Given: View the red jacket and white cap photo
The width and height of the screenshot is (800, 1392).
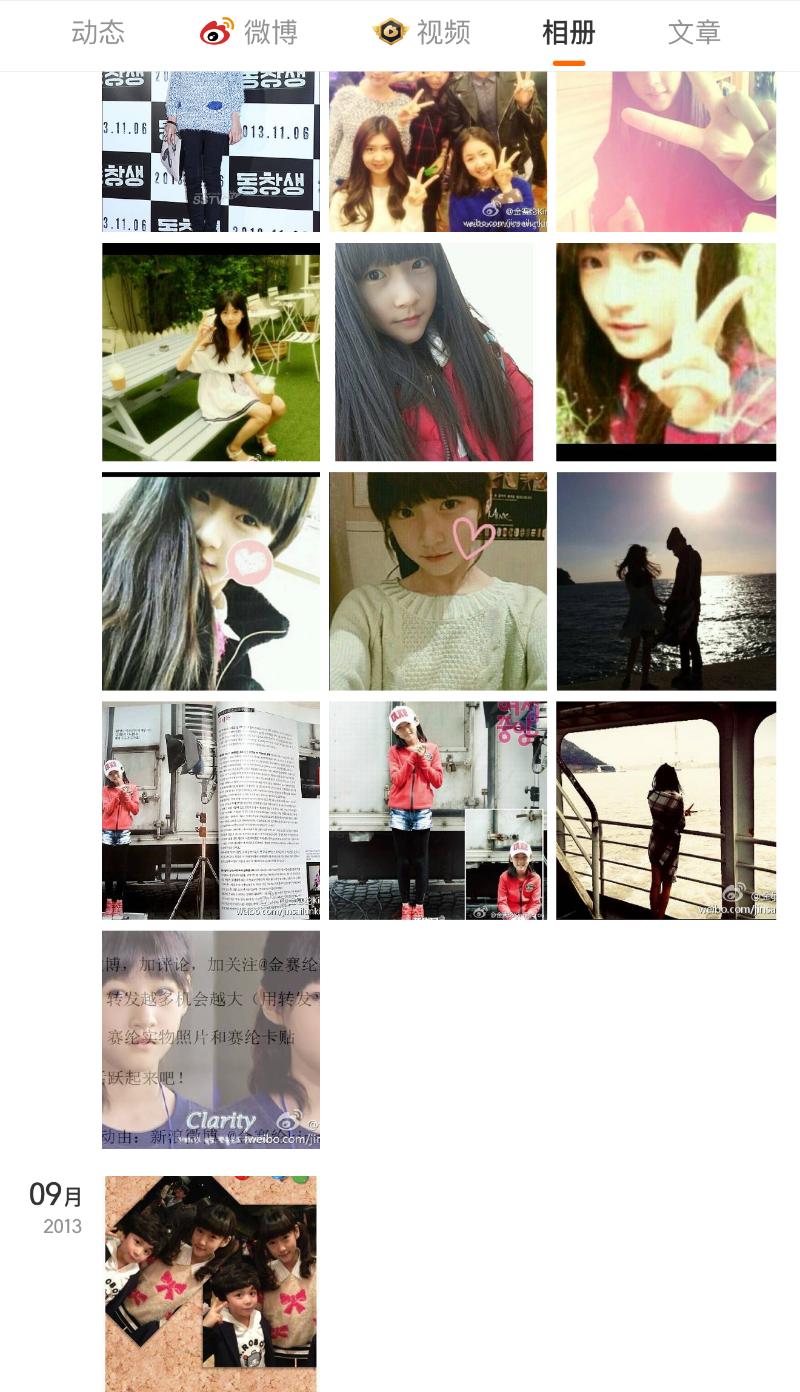Looking at the screenshot, I should point(438,810).
